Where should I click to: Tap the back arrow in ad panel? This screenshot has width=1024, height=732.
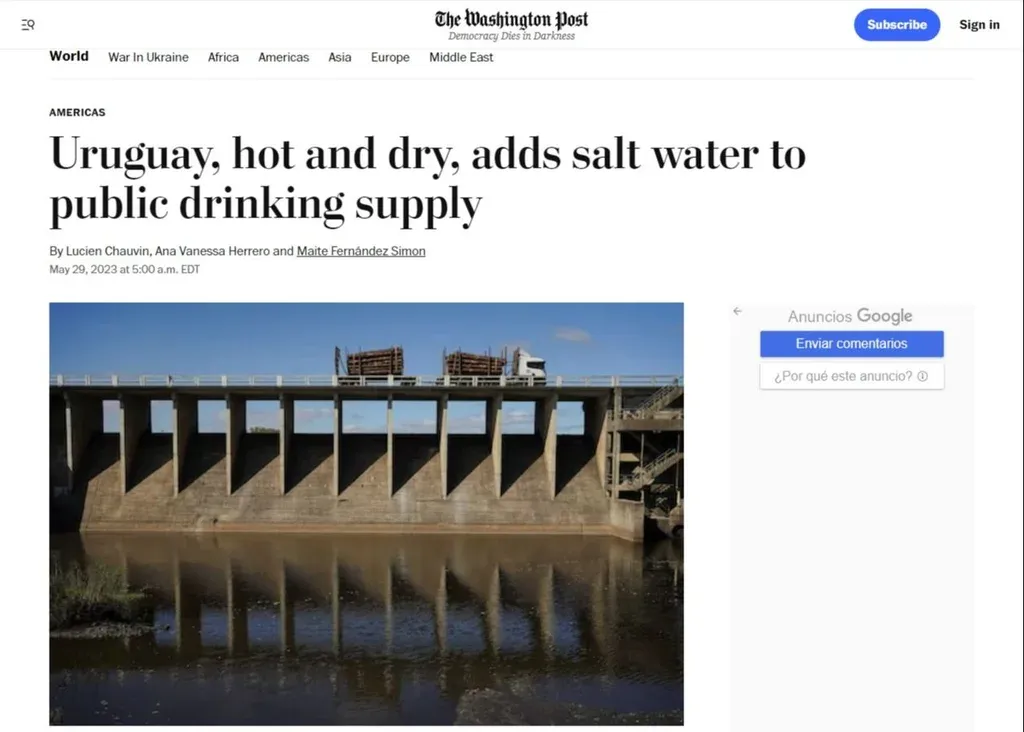[x=737, y=312]
